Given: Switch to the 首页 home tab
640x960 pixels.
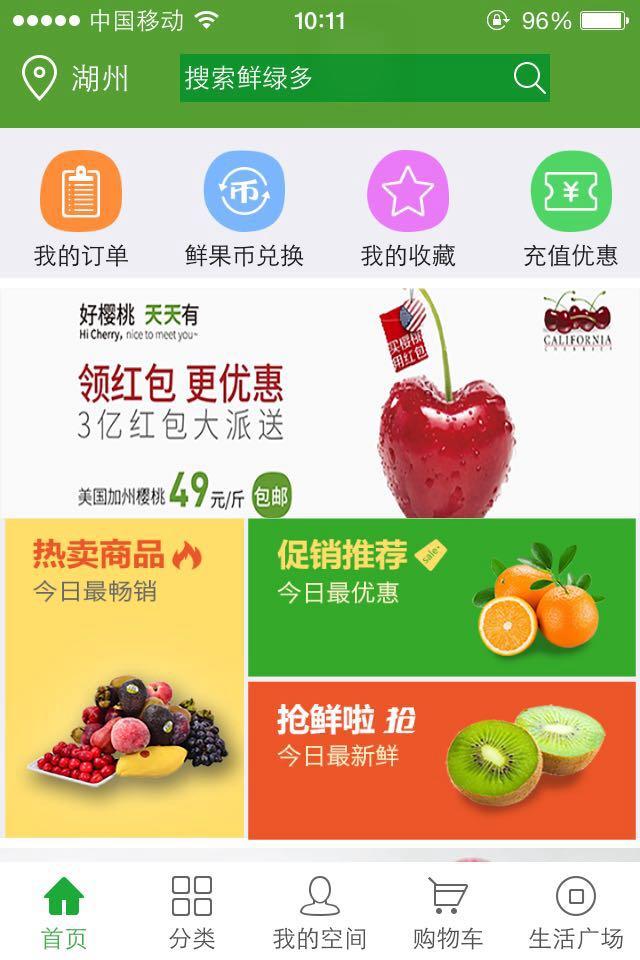Looking at the screenshot, I should point(64,912).
